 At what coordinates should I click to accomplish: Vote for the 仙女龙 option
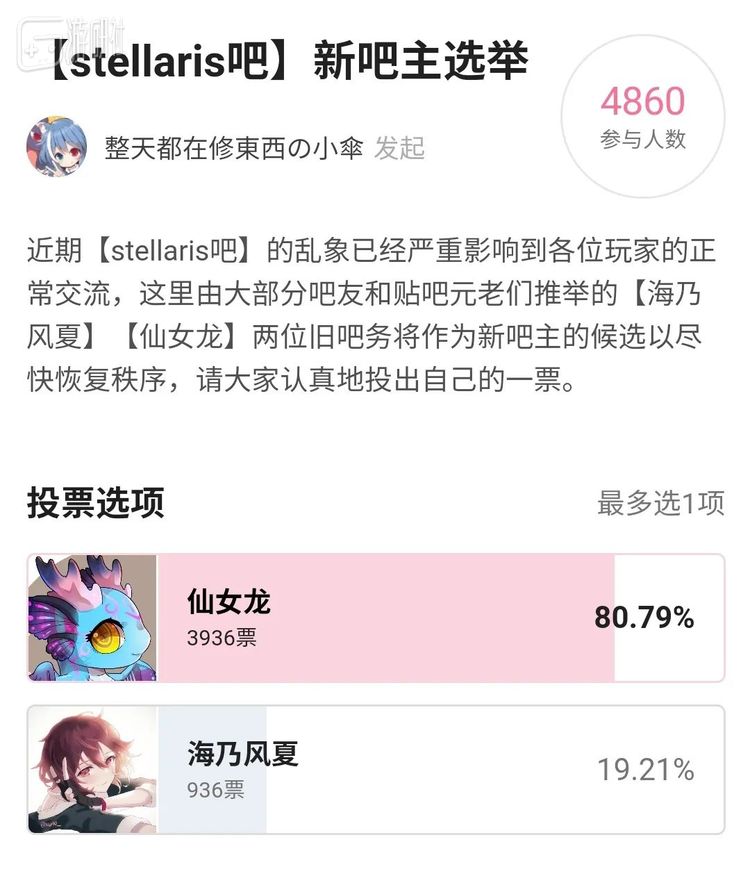[x=375, y=618]
